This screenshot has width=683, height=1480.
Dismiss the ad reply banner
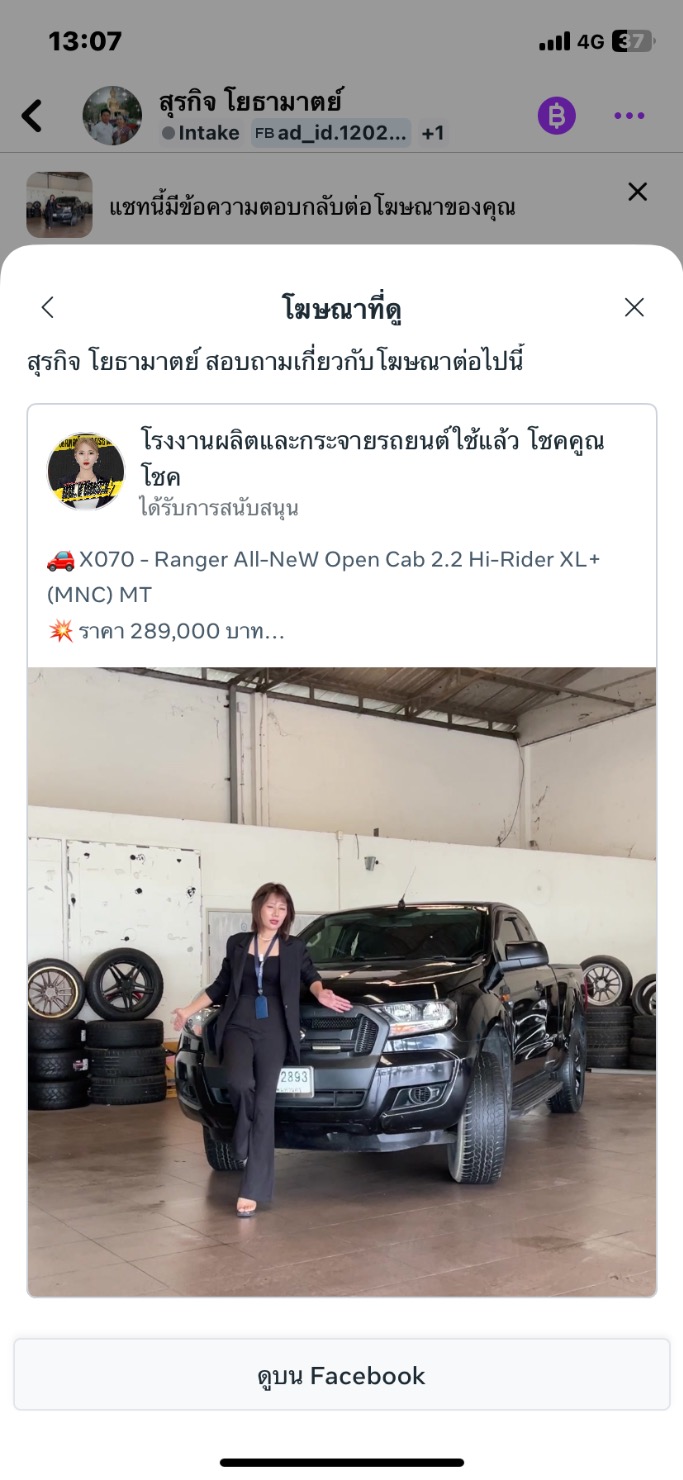tap(637, 192)
